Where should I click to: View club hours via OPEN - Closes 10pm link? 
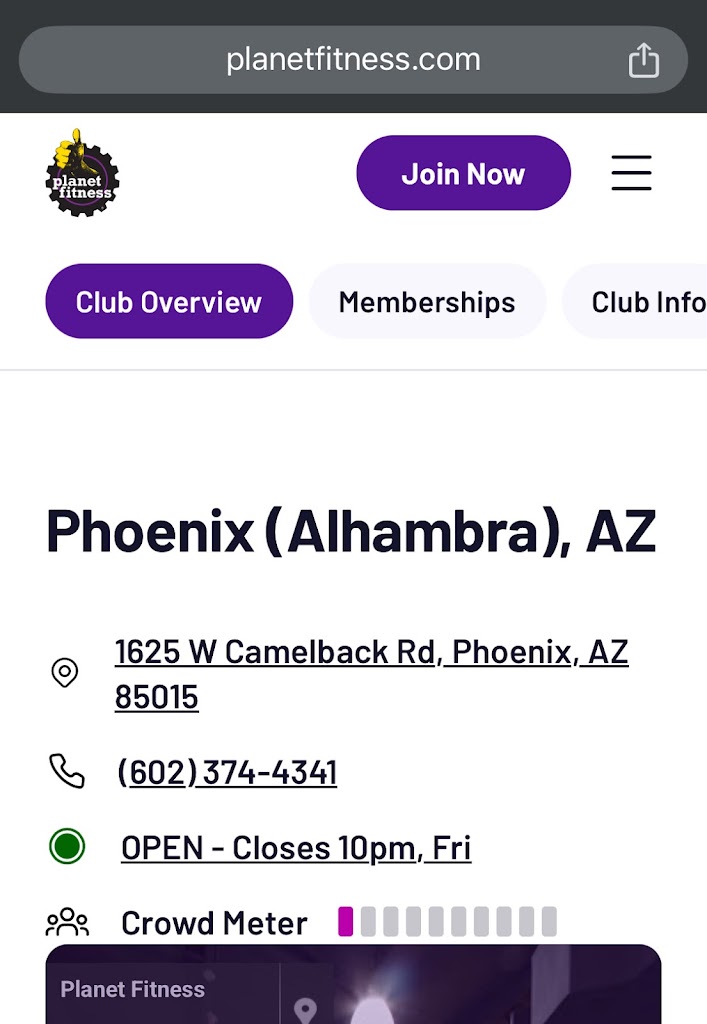pyautogui.click(x=296, y=848)
